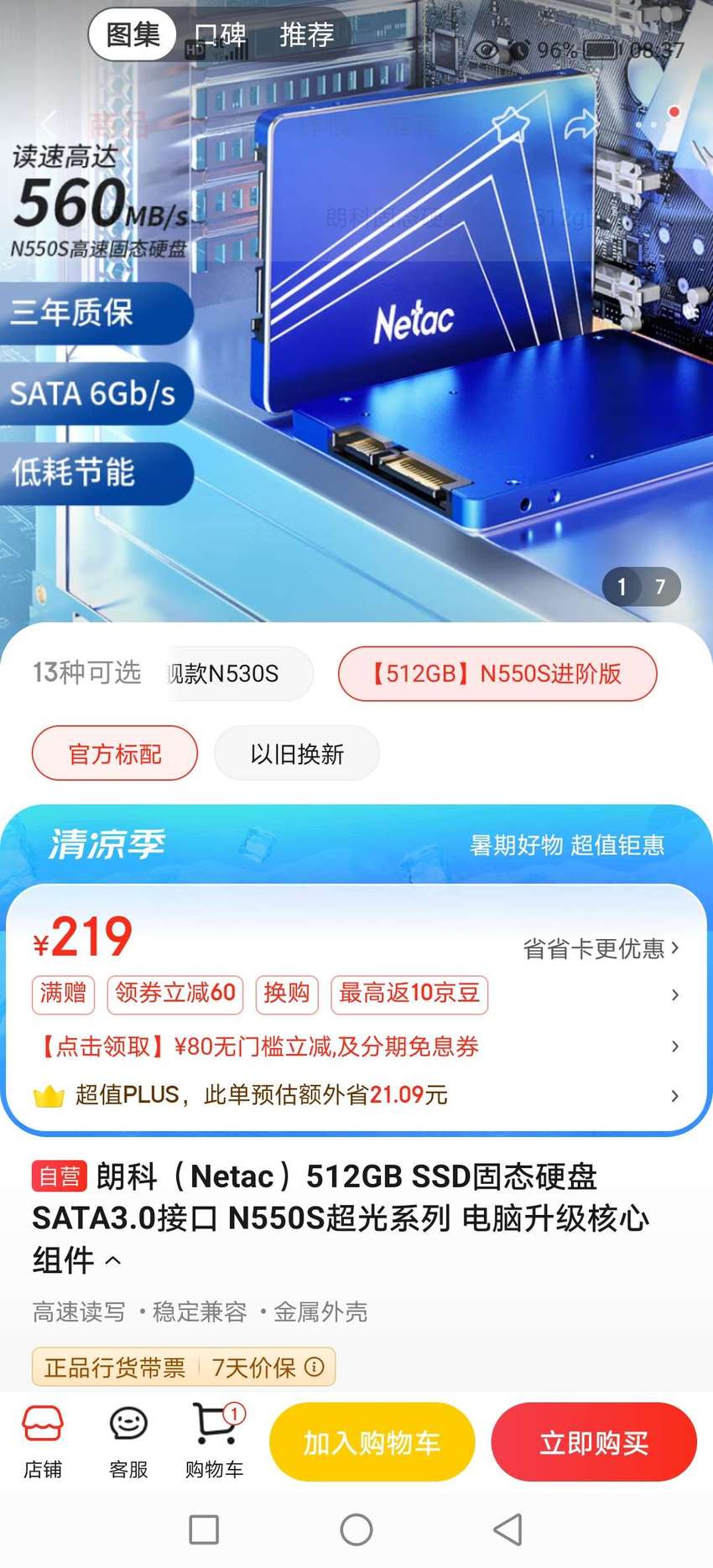Open 省省卡更优惠 link
Screen dimensions: 713x1568
(601, 948)
